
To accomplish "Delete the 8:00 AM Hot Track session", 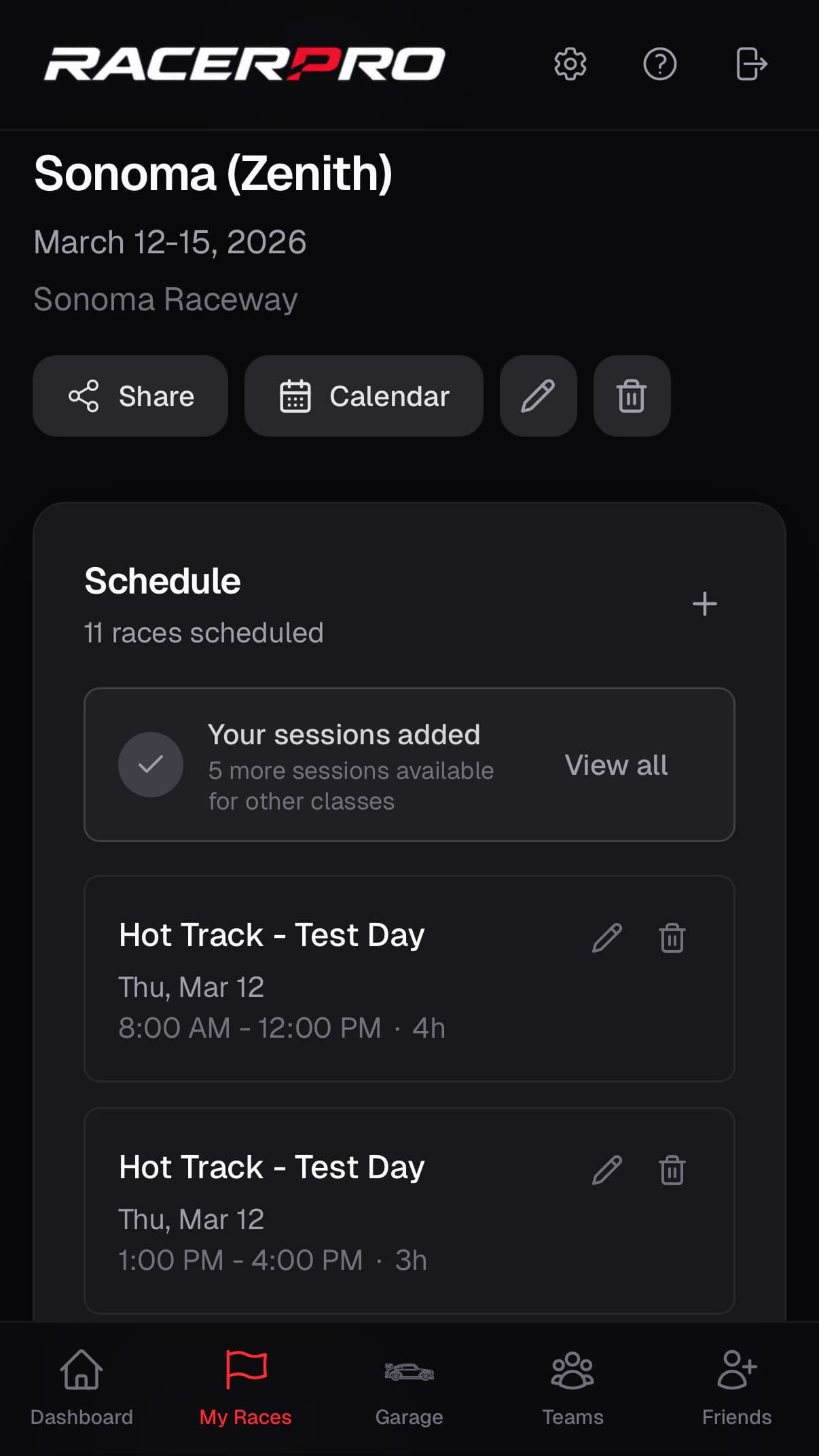I will pyautogui.click(x=672, y=938).
